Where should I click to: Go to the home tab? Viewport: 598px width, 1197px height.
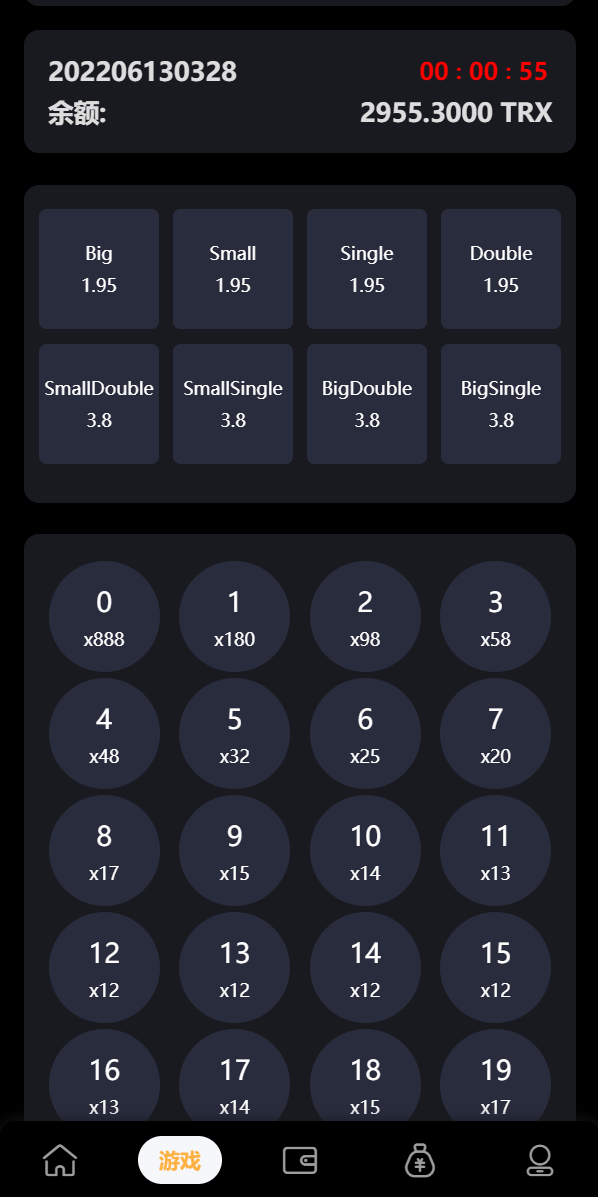click(x=60, y=1160)
